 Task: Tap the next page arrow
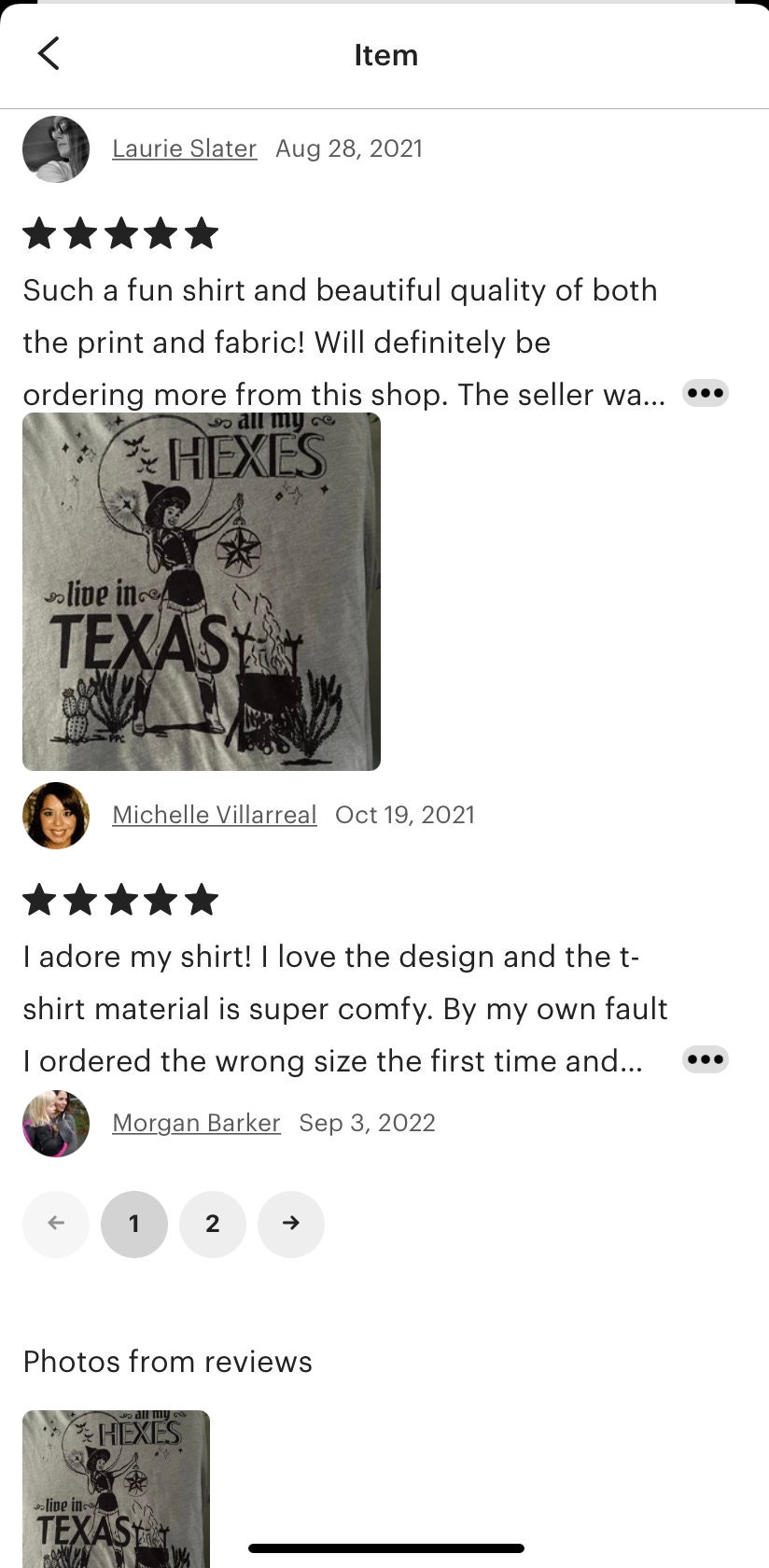tap(291, 1224)
